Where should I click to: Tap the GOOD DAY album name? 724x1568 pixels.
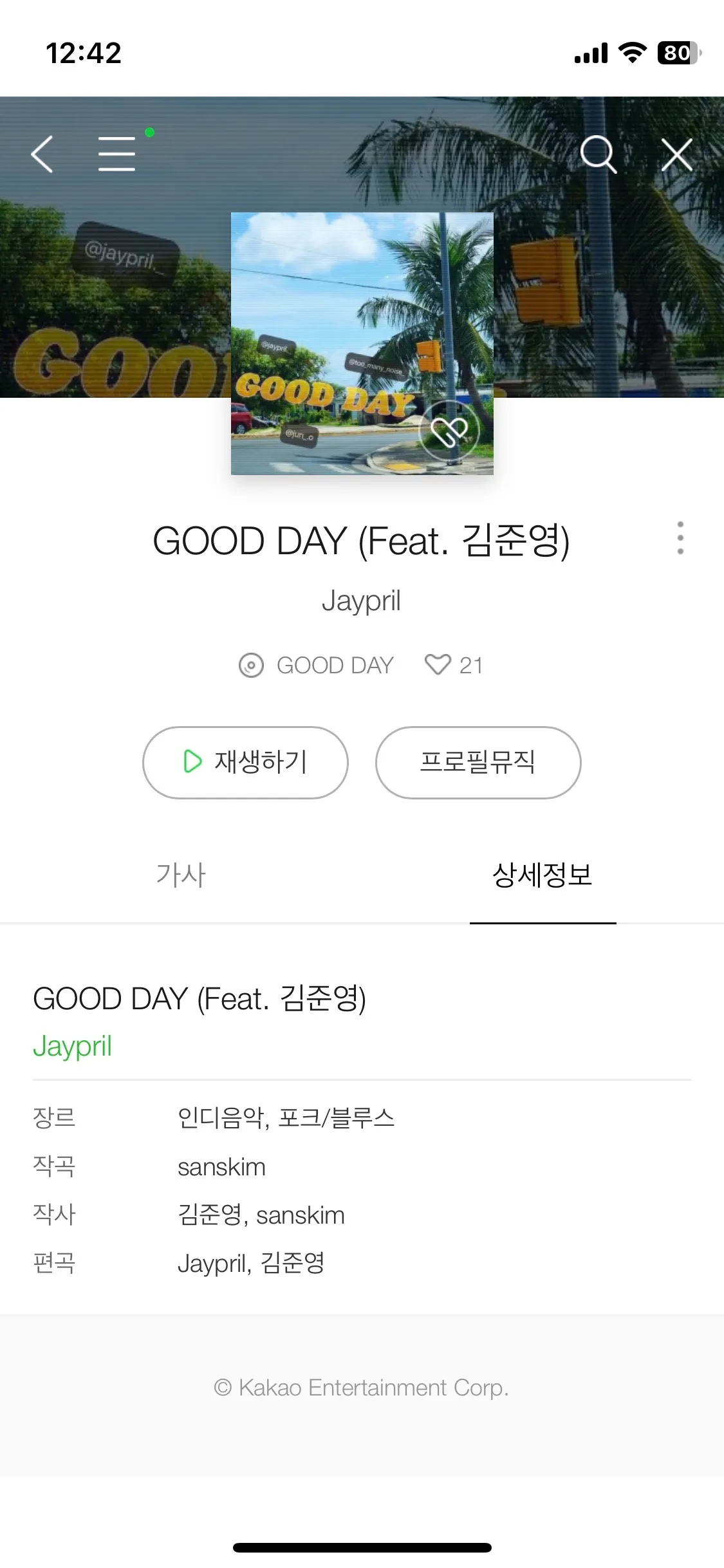pyautogui.click(x=335, y=665)
